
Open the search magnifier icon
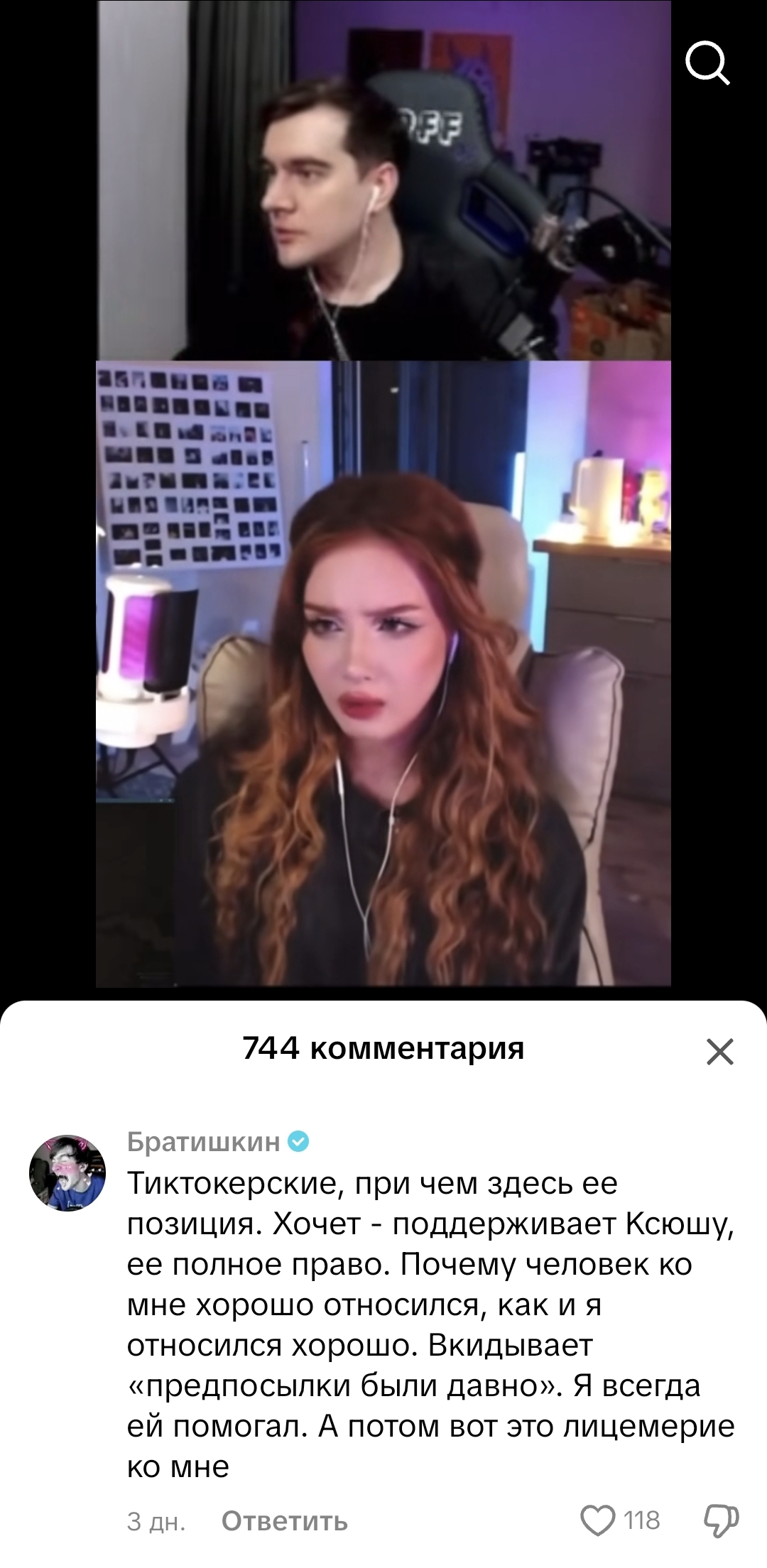tap(708, 63)
